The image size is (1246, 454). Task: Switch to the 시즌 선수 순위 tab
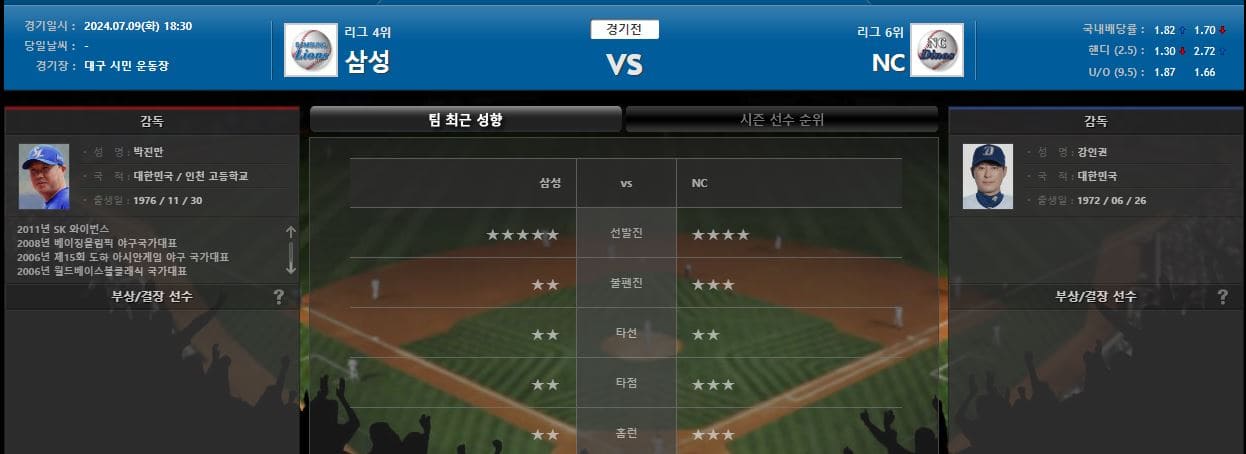click(x=782, y=120)
